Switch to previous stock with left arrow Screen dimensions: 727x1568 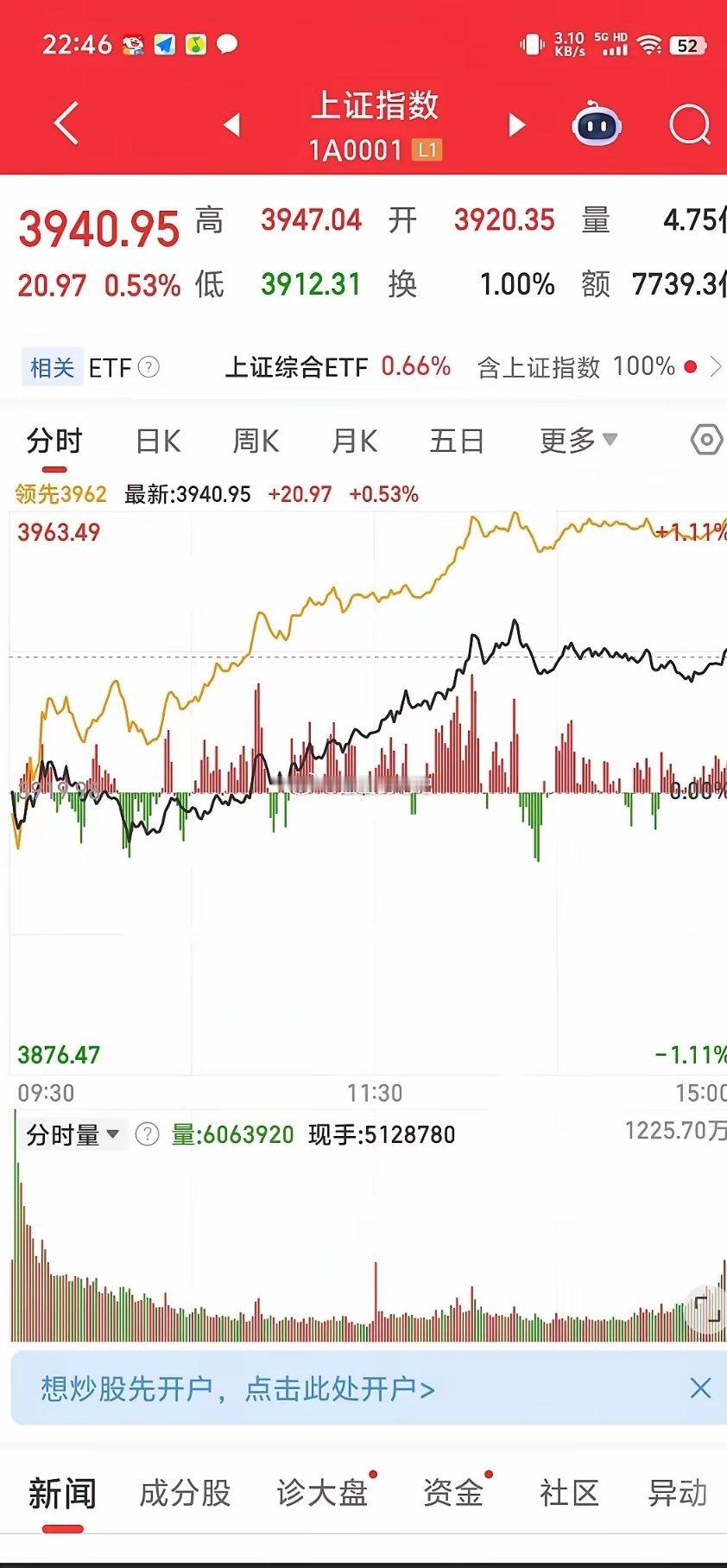[231, 124]
